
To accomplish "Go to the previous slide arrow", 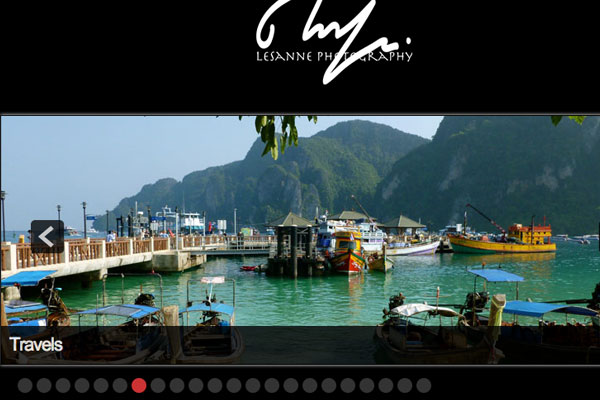I will [x=47, y=236].
